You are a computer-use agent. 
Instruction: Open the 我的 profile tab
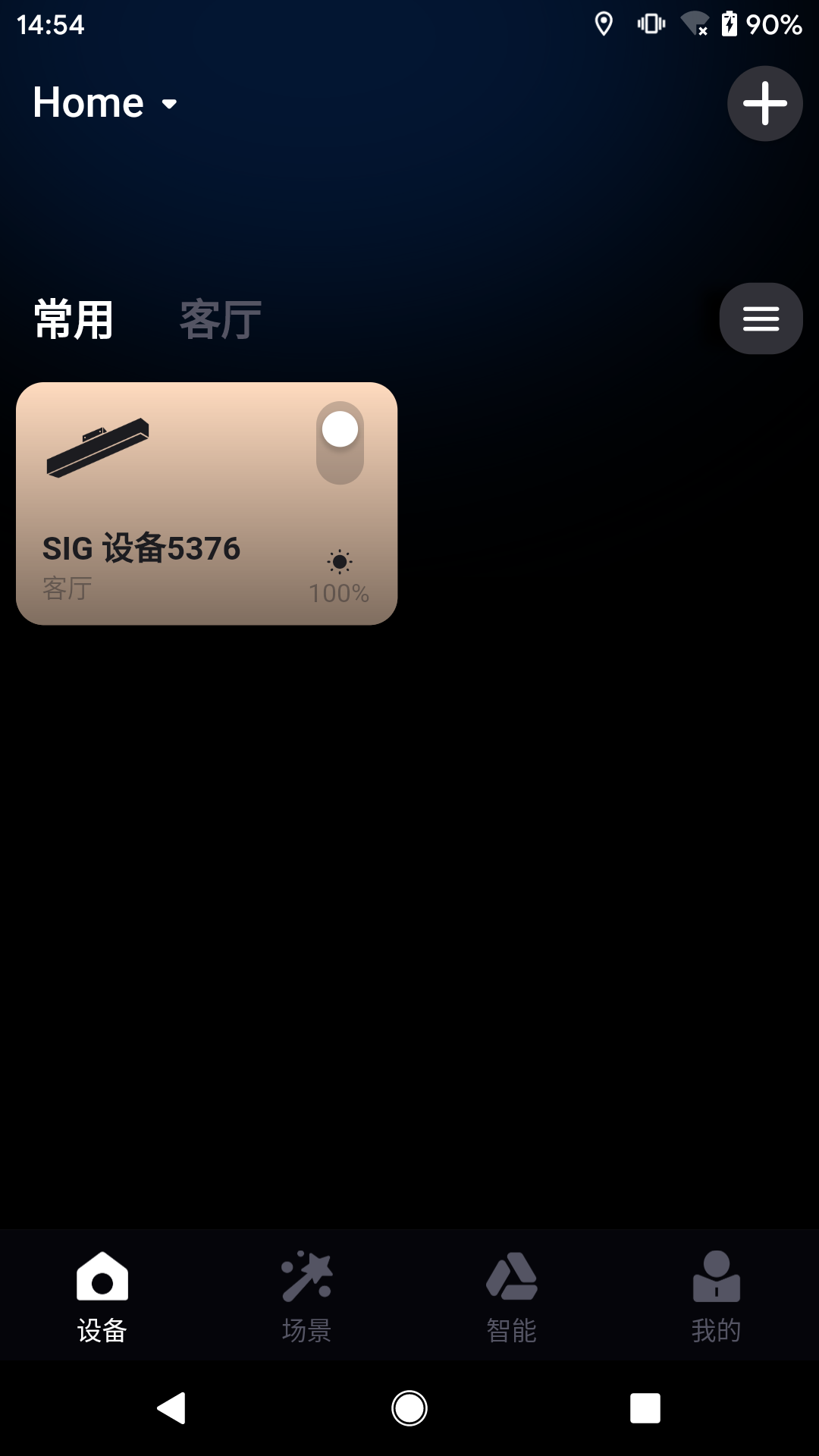click(716, 1297)
